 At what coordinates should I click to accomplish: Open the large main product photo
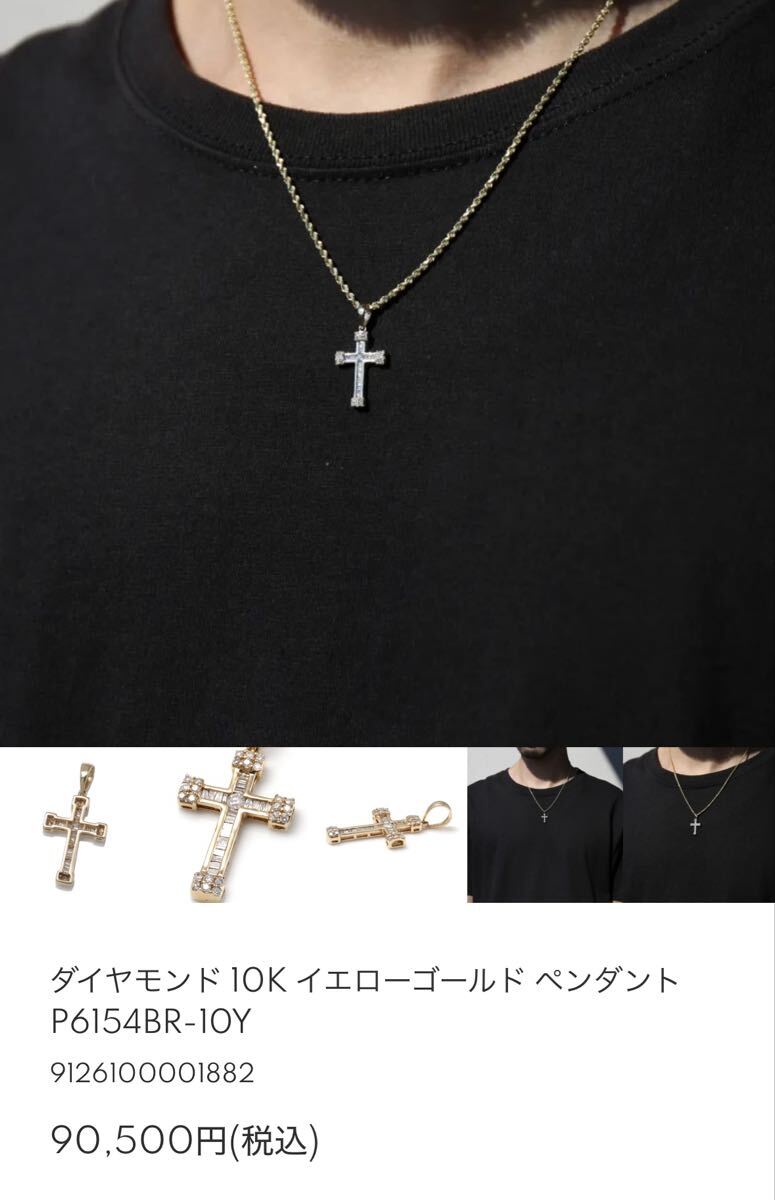point(387,372)
